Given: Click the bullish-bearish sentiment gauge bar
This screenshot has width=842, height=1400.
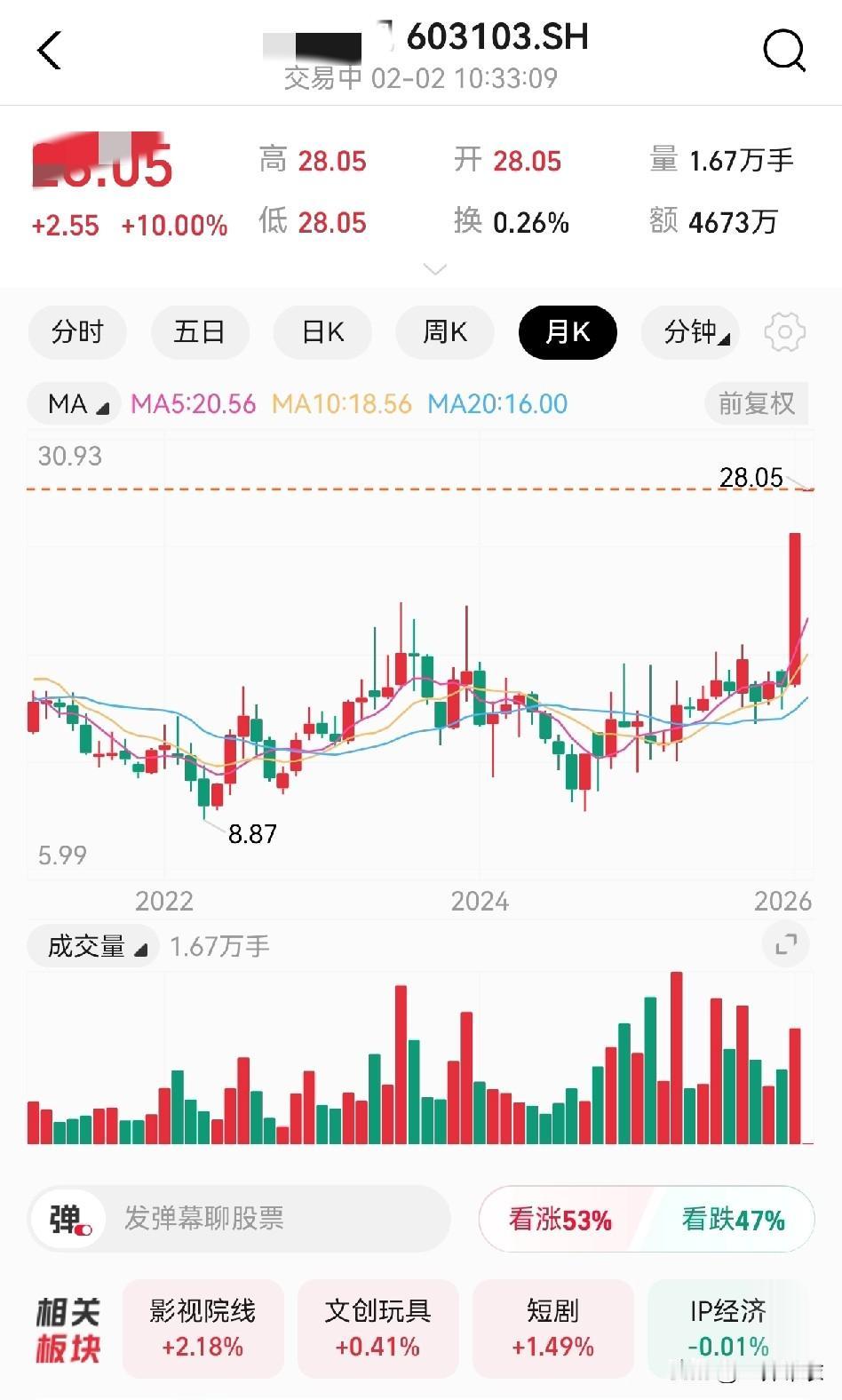Looking at the screenshot, I should click(646, 1220).
